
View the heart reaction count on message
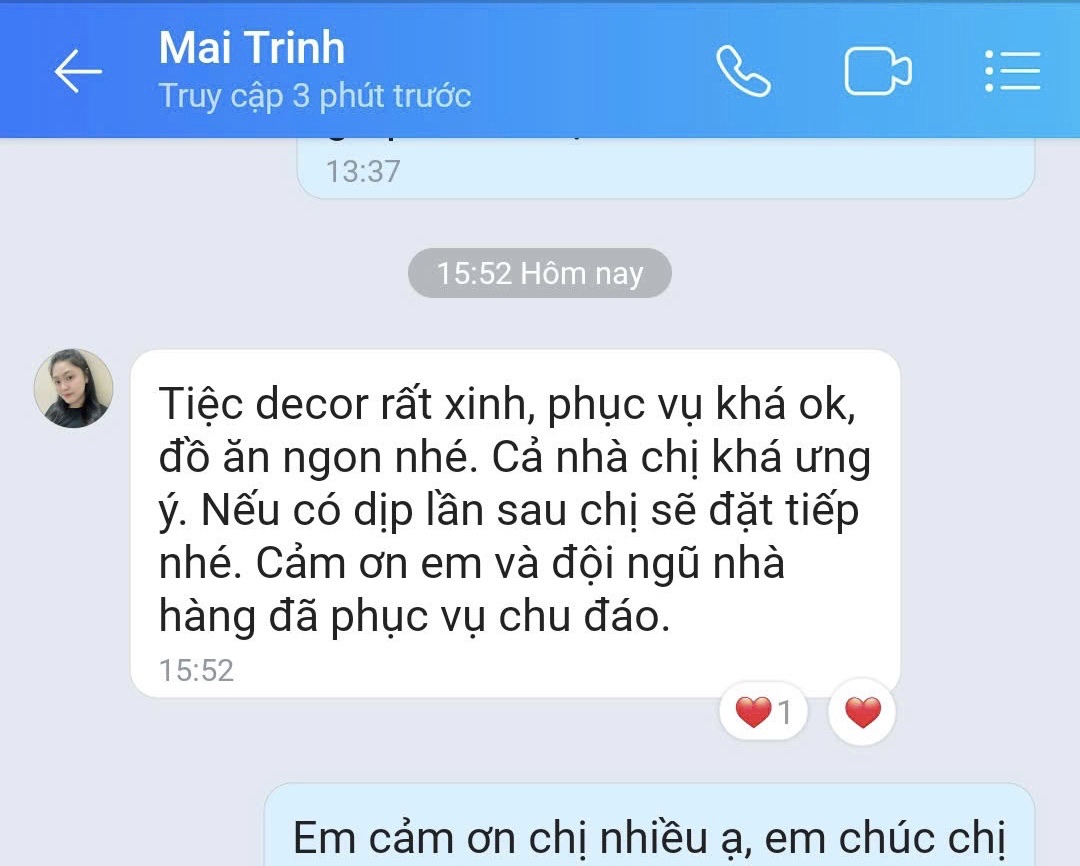click(x=763, y=713)
